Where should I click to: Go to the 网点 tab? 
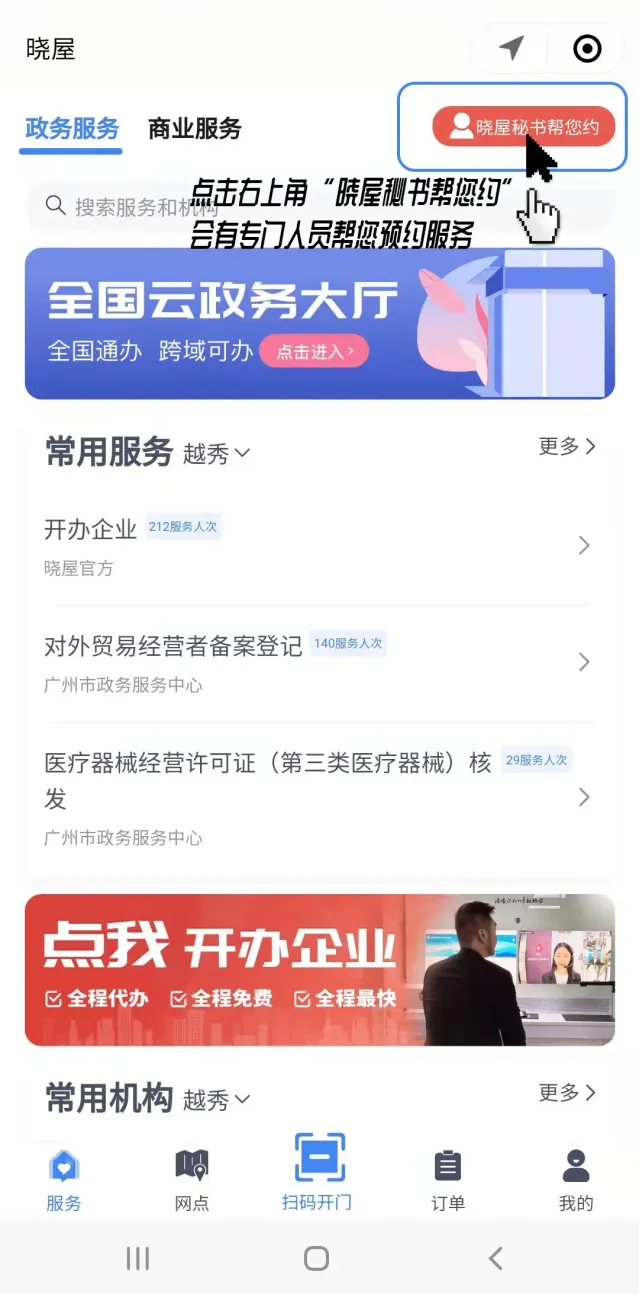[x=192, y=1180]
